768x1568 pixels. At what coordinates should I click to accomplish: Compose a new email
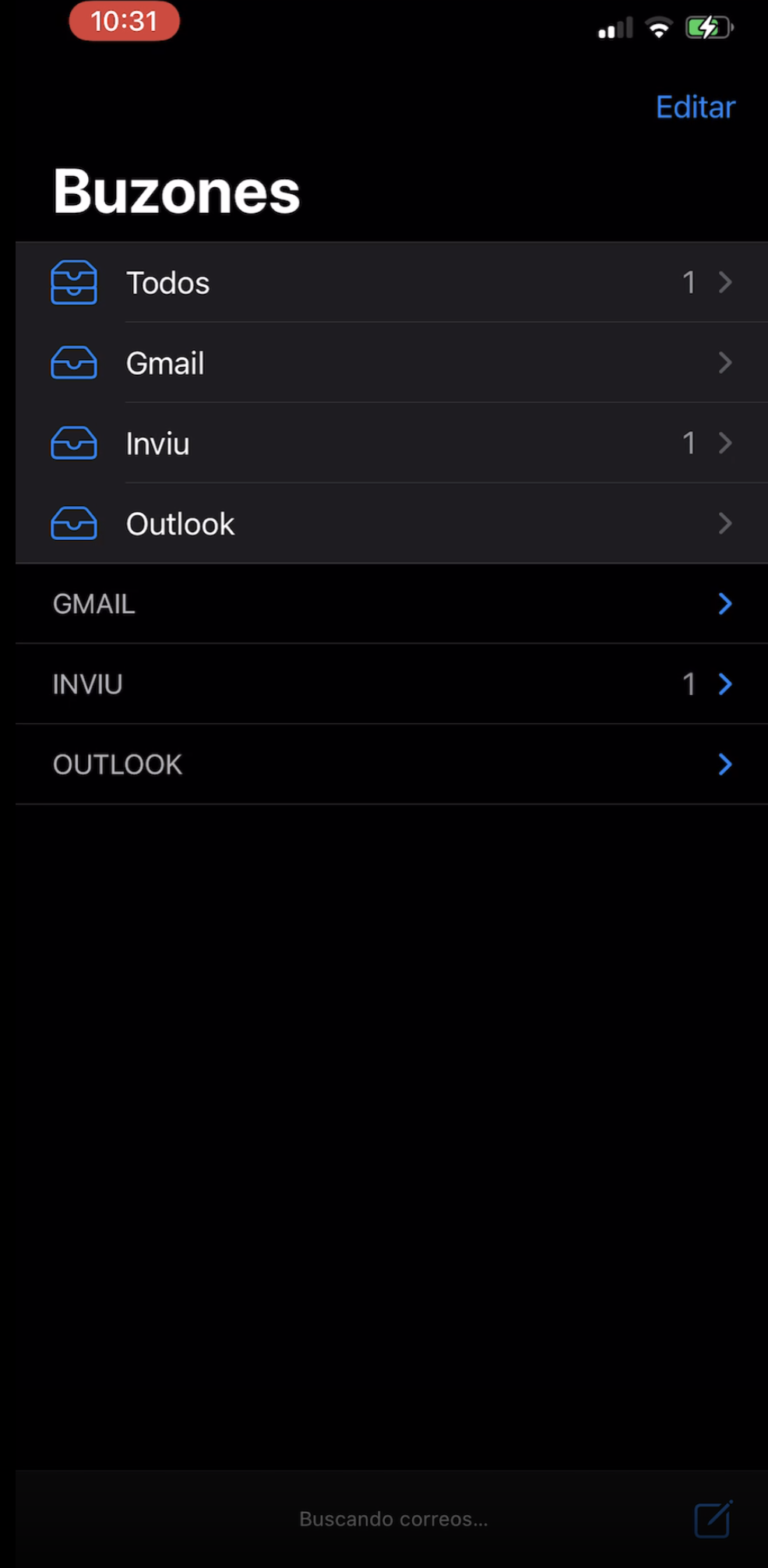pos(713,1518)
